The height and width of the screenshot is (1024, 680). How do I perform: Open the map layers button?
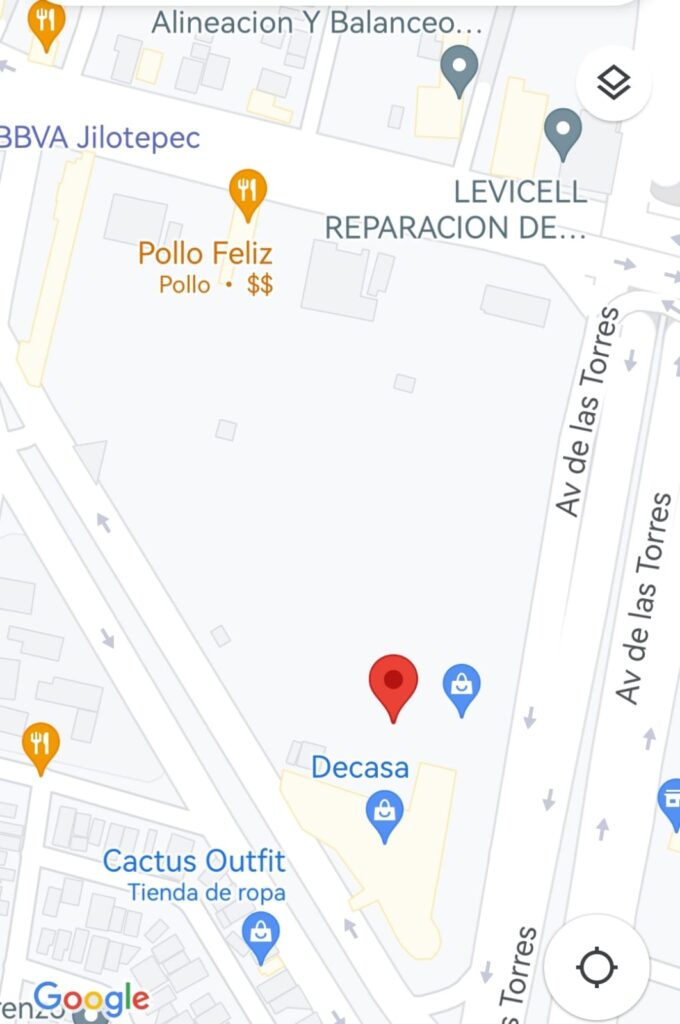pos(614,84)
